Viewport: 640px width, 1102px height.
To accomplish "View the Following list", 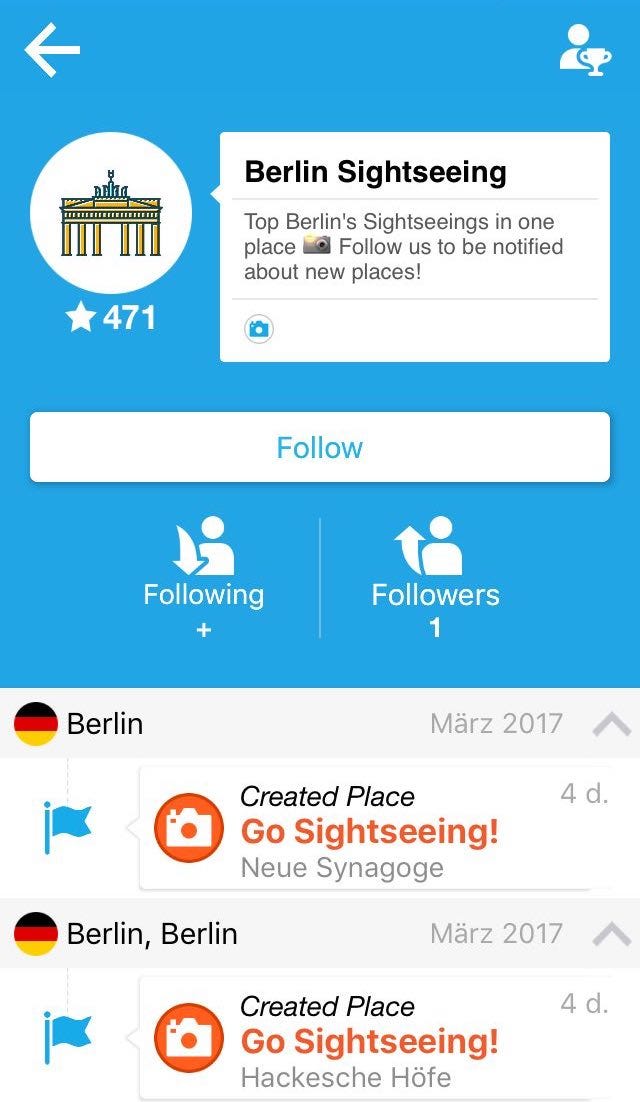I will tap(204, 578).
